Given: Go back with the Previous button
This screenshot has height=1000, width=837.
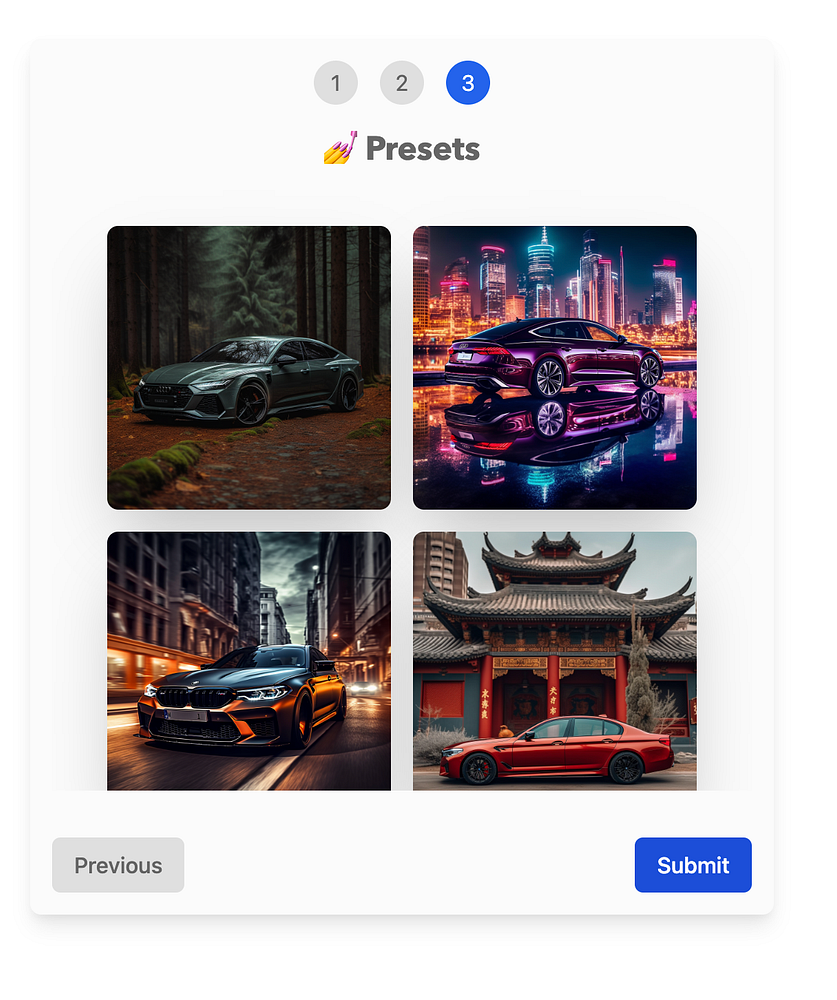Looking at the screenshot, I should coord(118,865).
